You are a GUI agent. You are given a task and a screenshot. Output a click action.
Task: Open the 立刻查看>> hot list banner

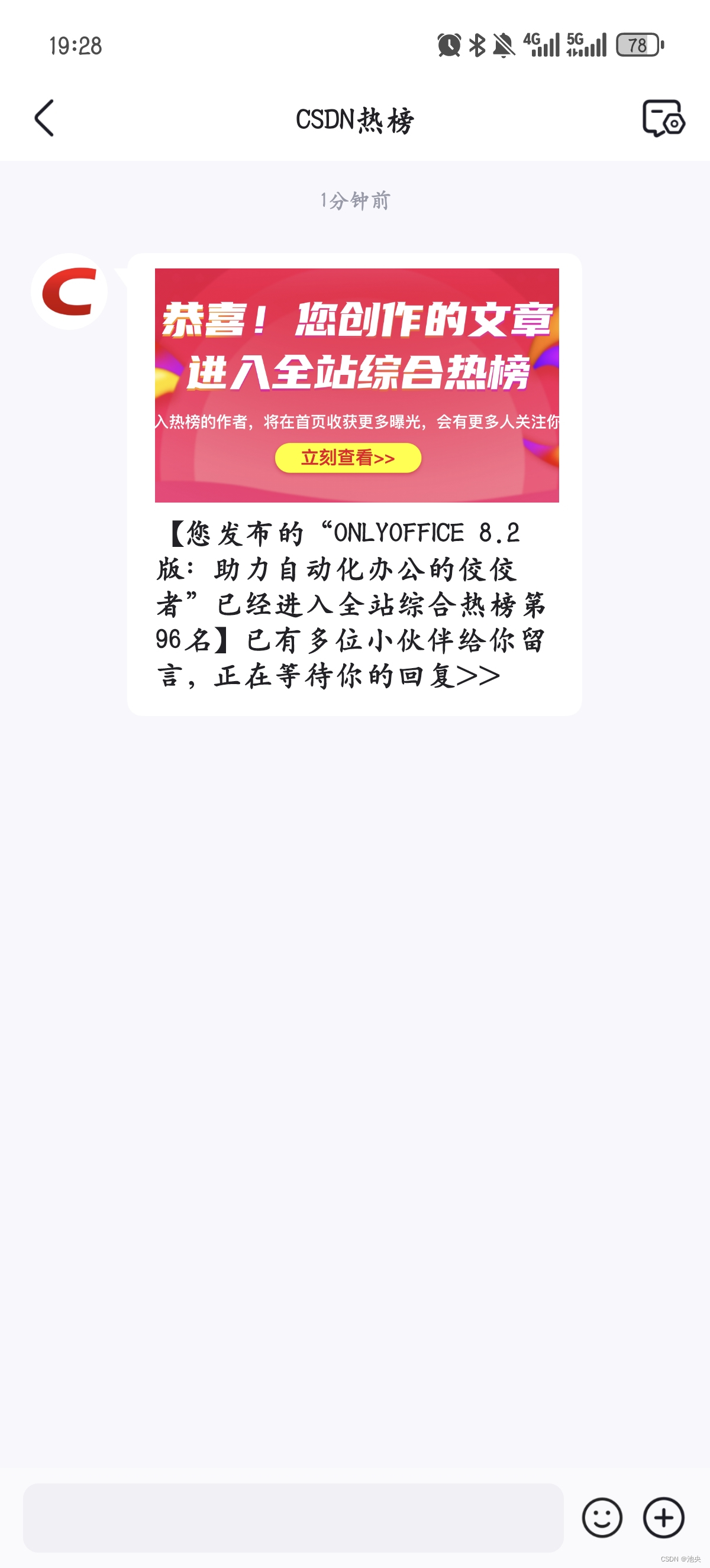348,458
